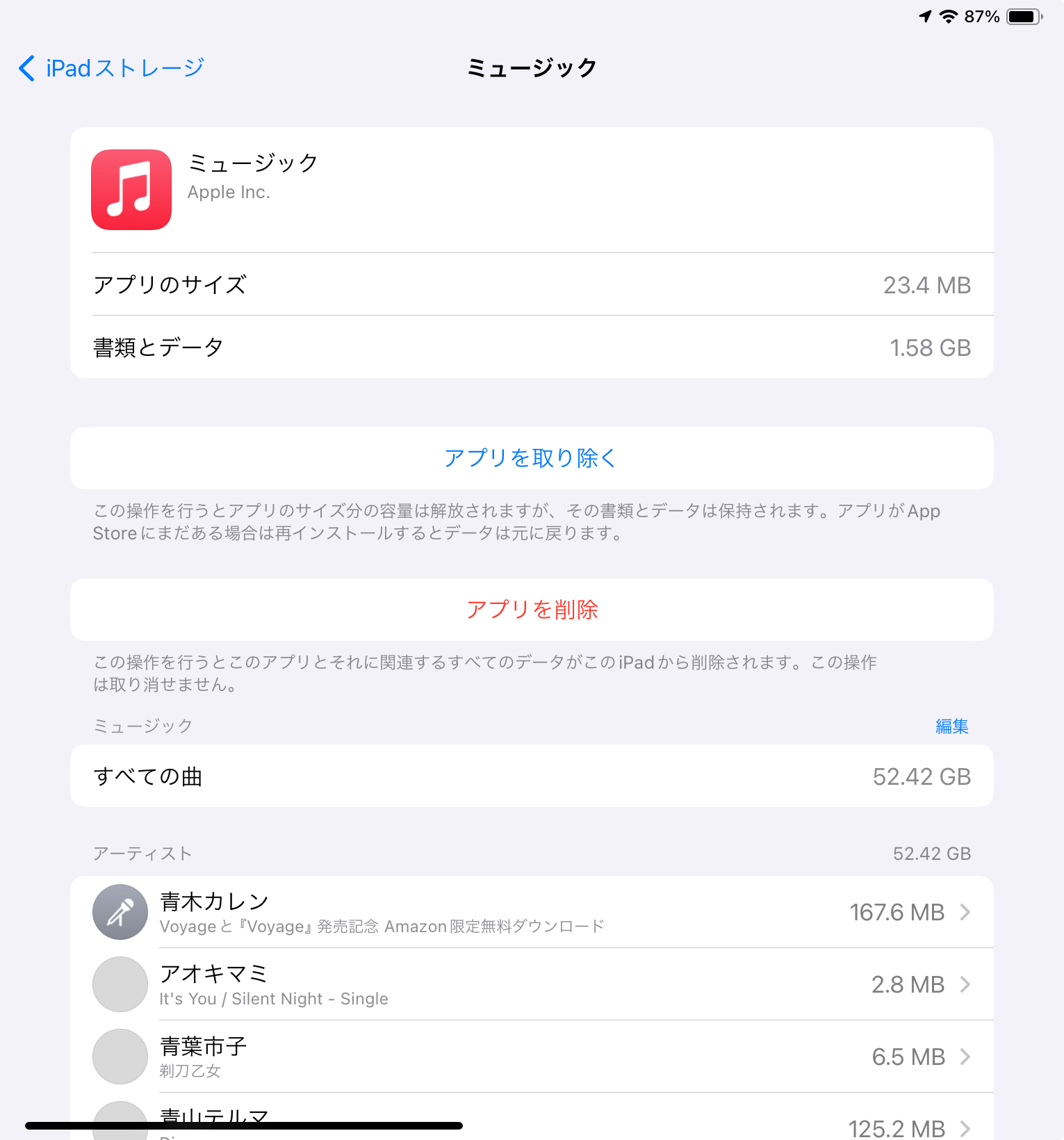Go back to iPadストレージ
Screen dimensions: 1064x1140
(111, 68)
